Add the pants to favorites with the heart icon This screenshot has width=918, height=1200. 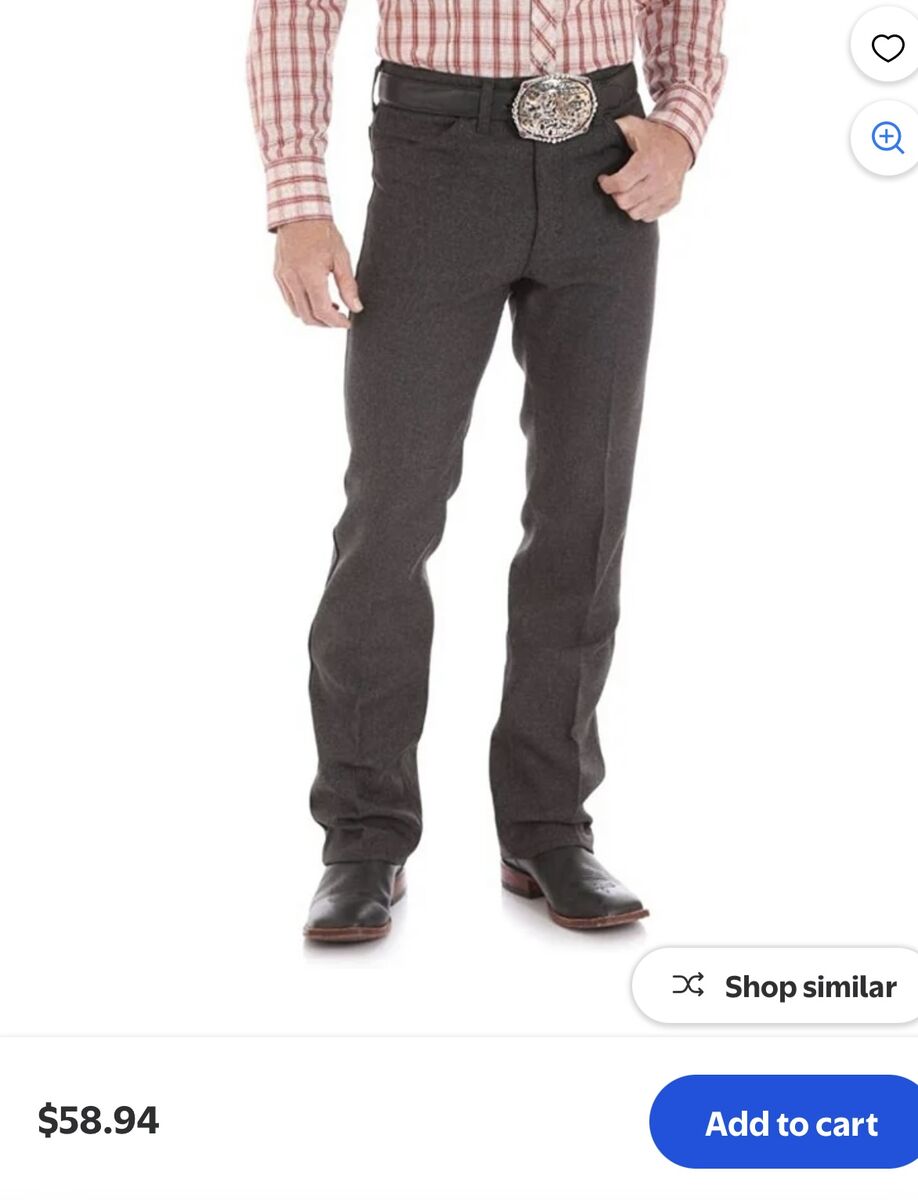887,47
